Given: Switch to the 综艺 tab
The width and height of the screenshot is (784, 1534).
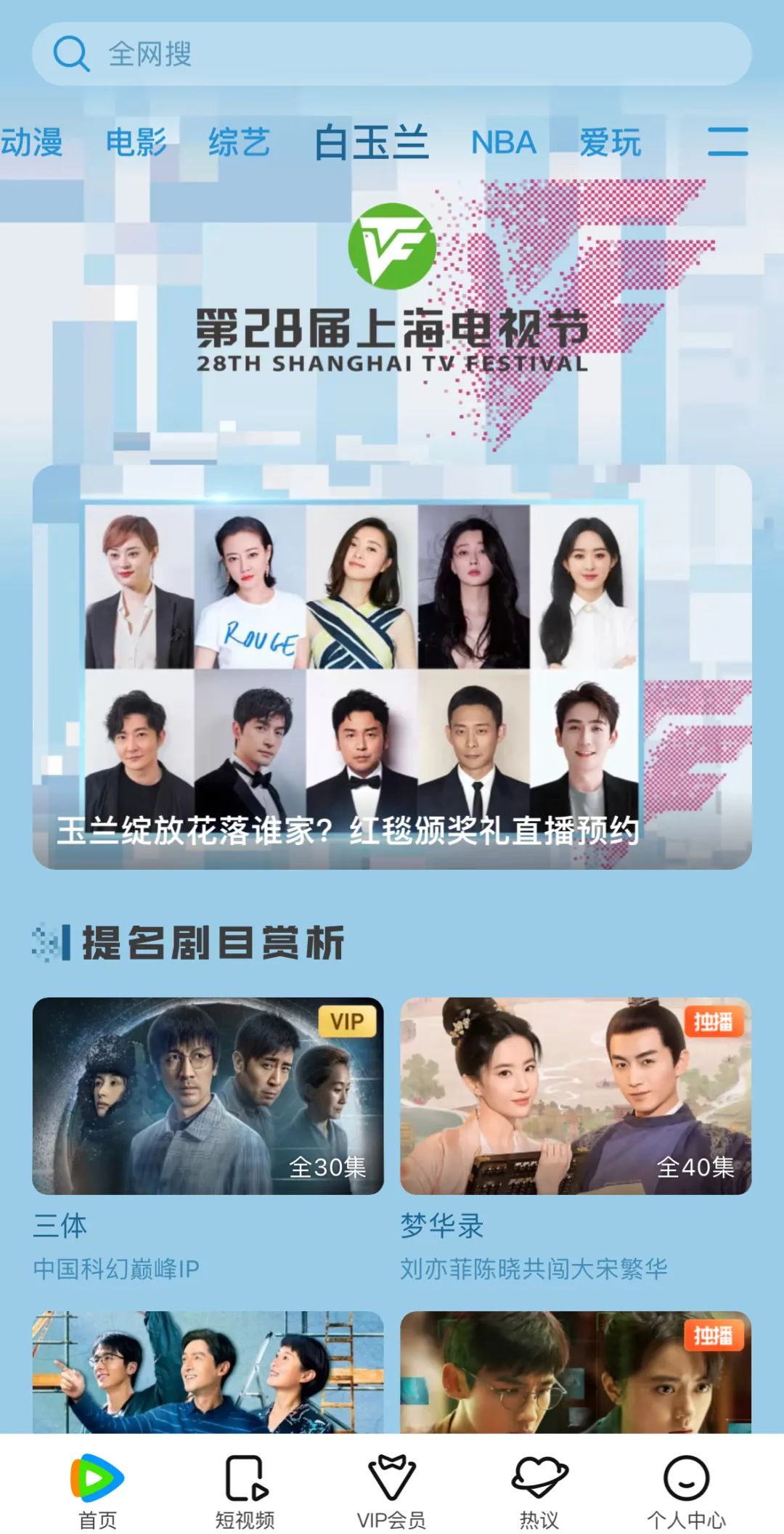Looking at the screenshot, I should pyautogui.click(x=239, y=142).
